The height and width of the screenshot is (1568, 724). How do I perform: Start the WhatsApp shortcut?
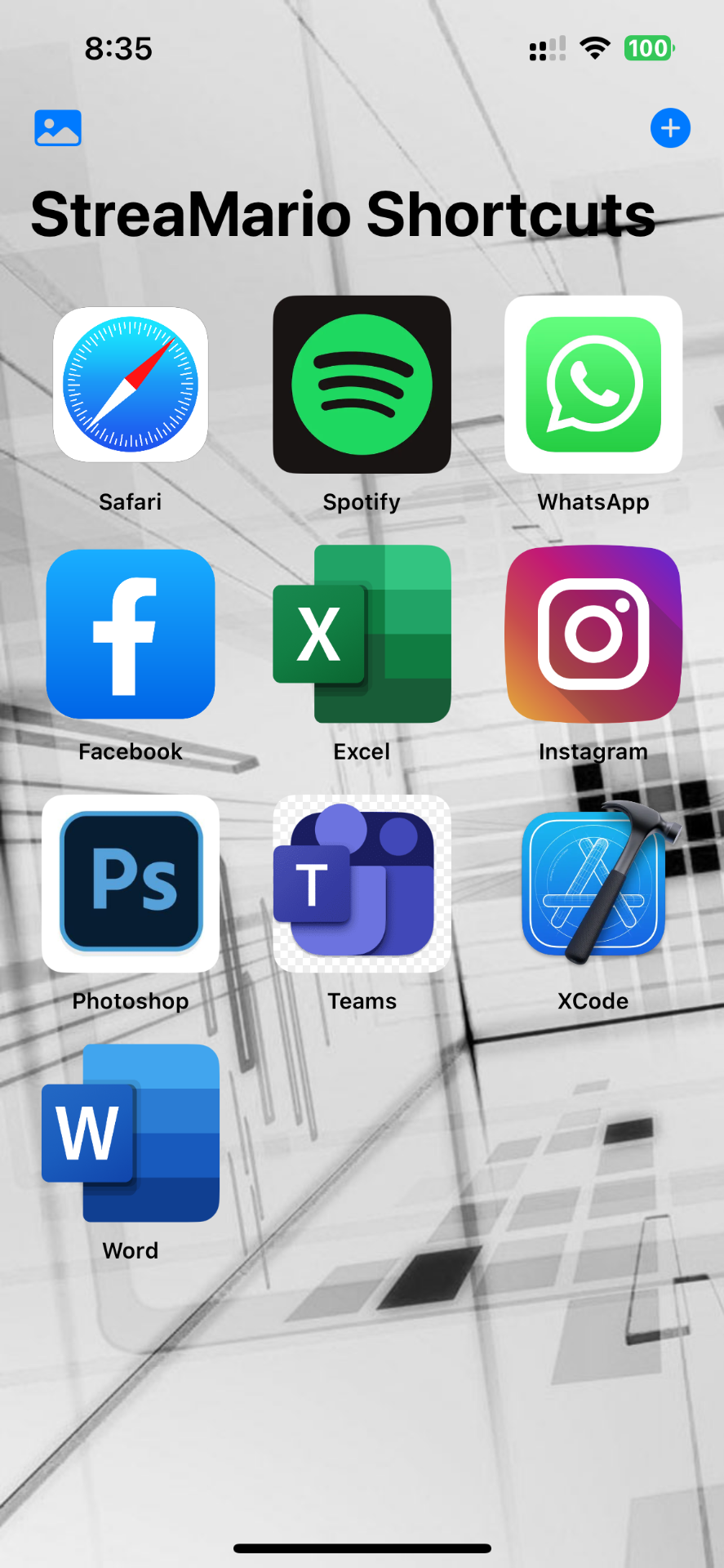[593, 385]
